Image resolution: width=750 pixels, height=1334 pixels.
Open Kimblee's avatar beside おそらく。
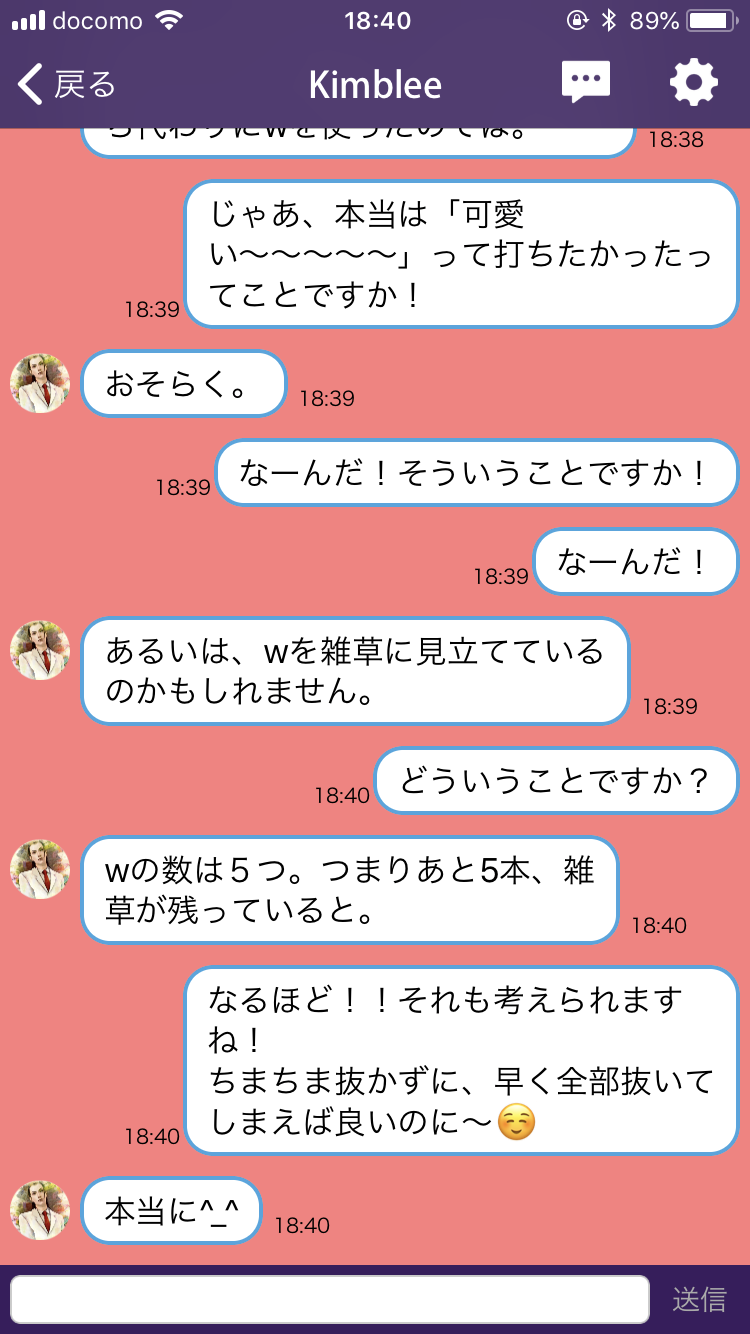click(x=40, y=383)
